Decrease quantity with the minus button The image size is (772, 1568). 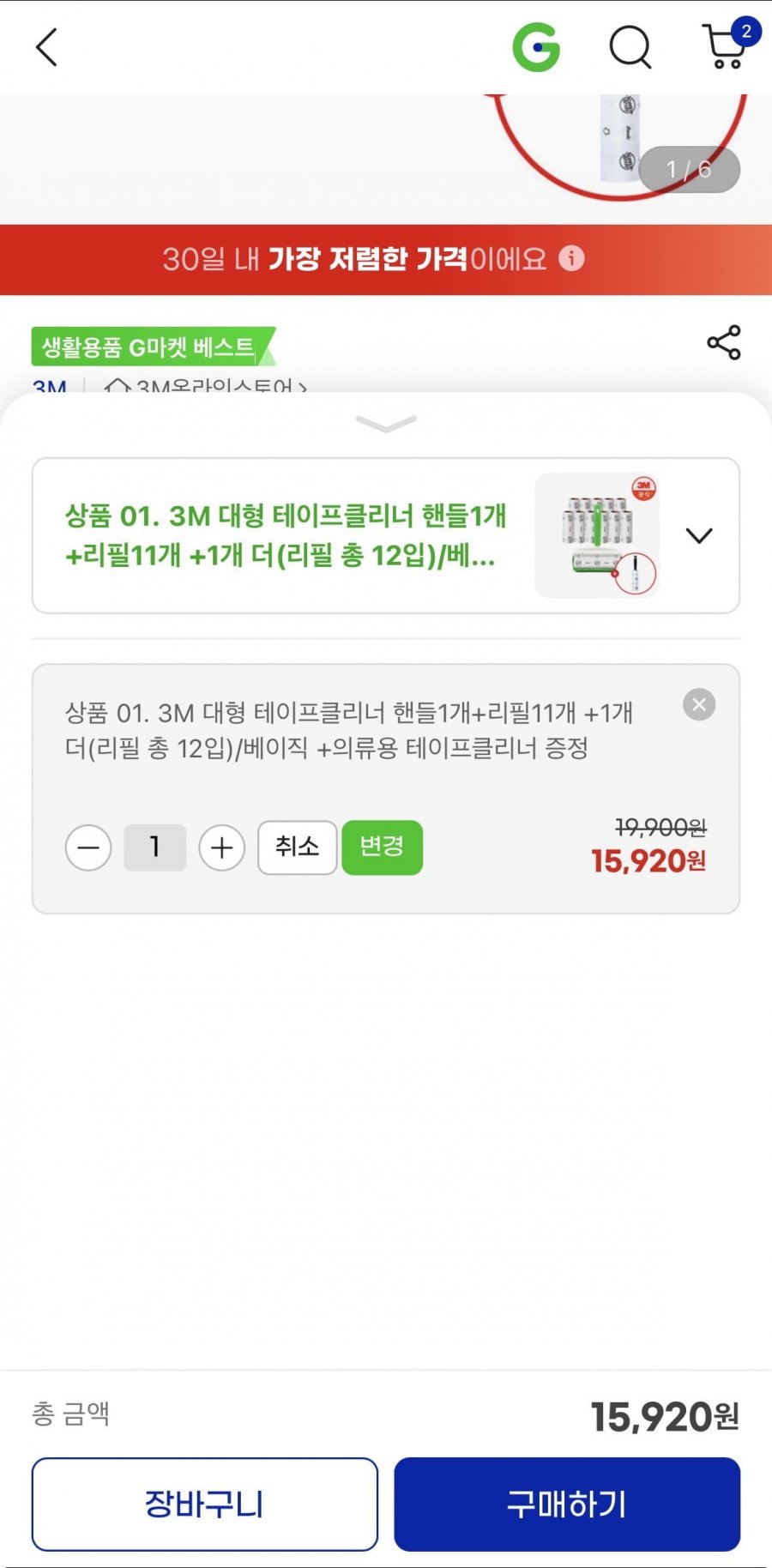(88, 847)
